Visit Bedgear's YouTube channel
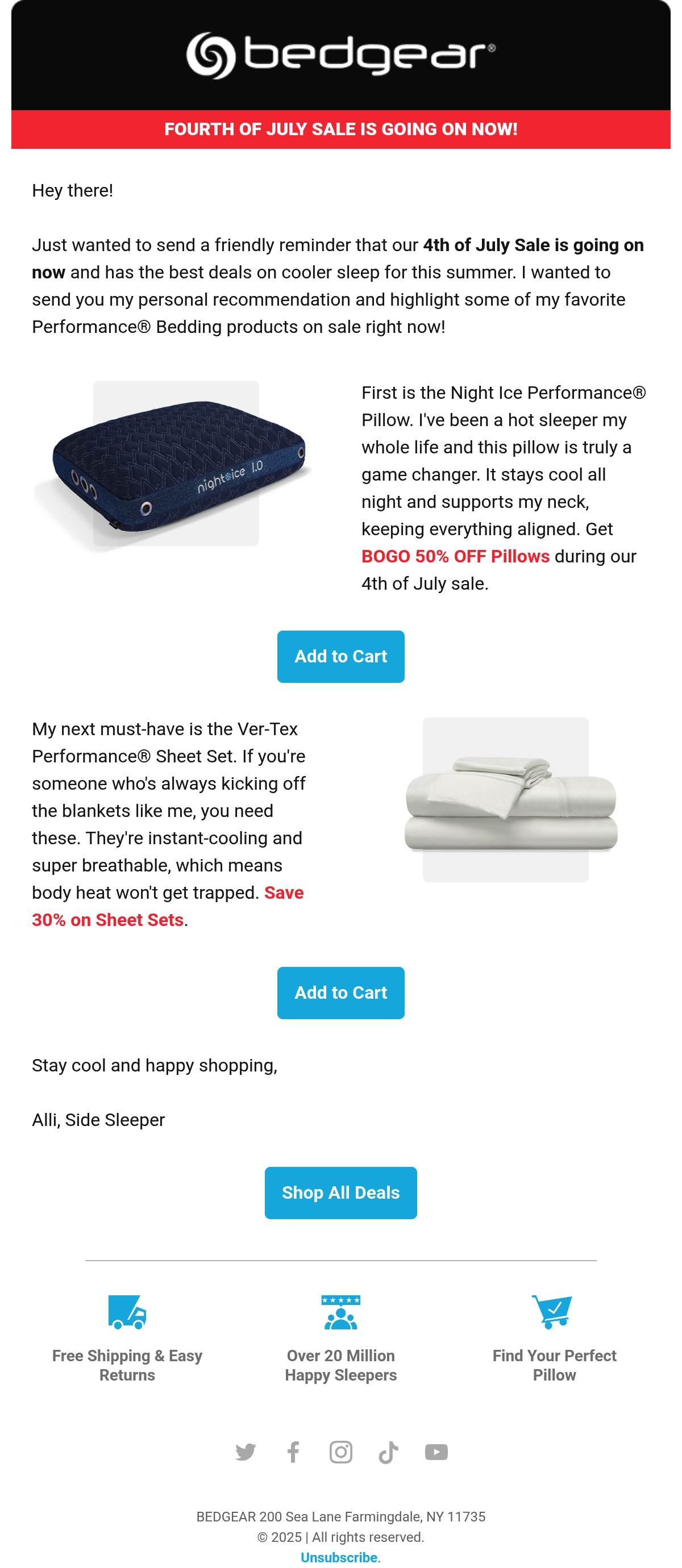This screenshot has width=682, height=1568. click(x=436, y=1452)
